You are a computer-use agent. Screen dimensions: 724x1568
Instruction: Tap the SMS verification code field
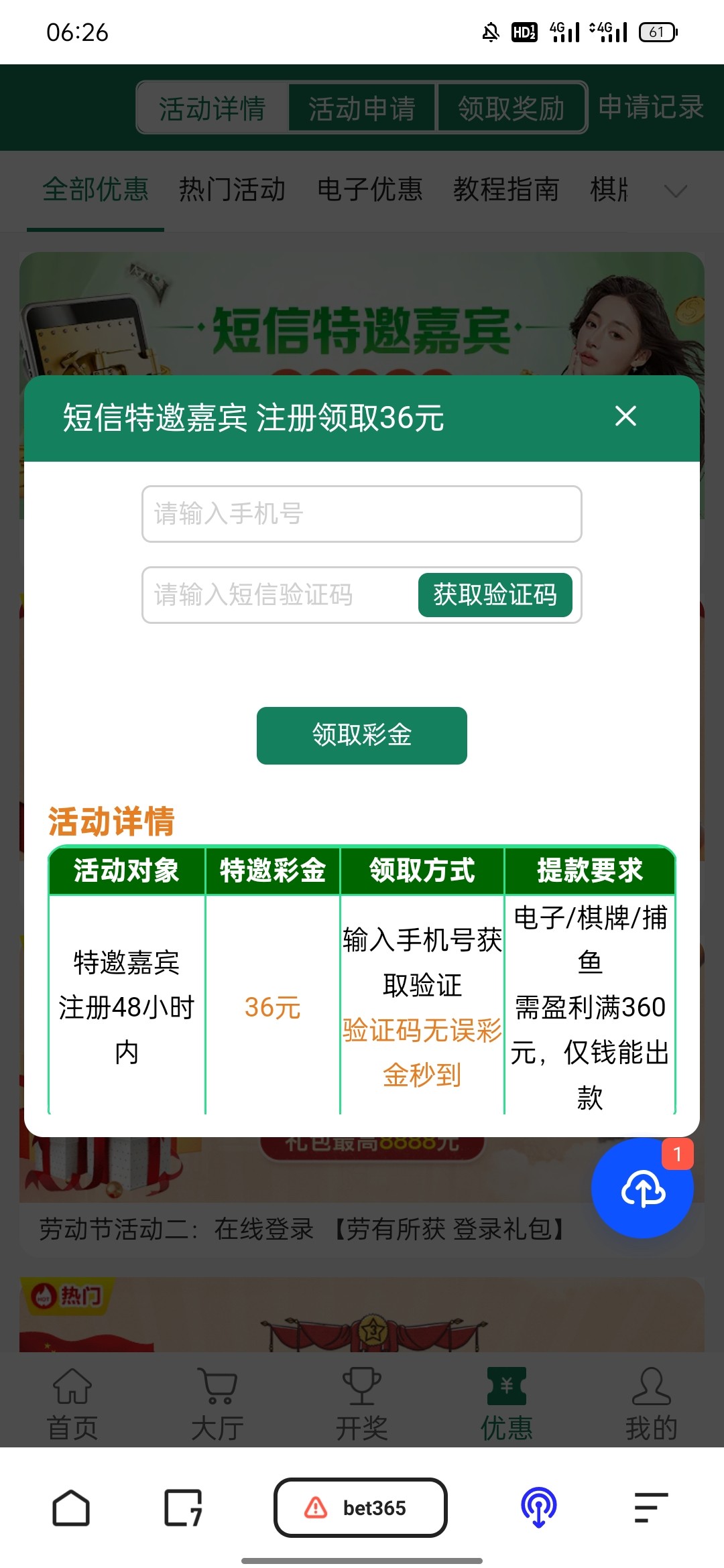point(278,595)
